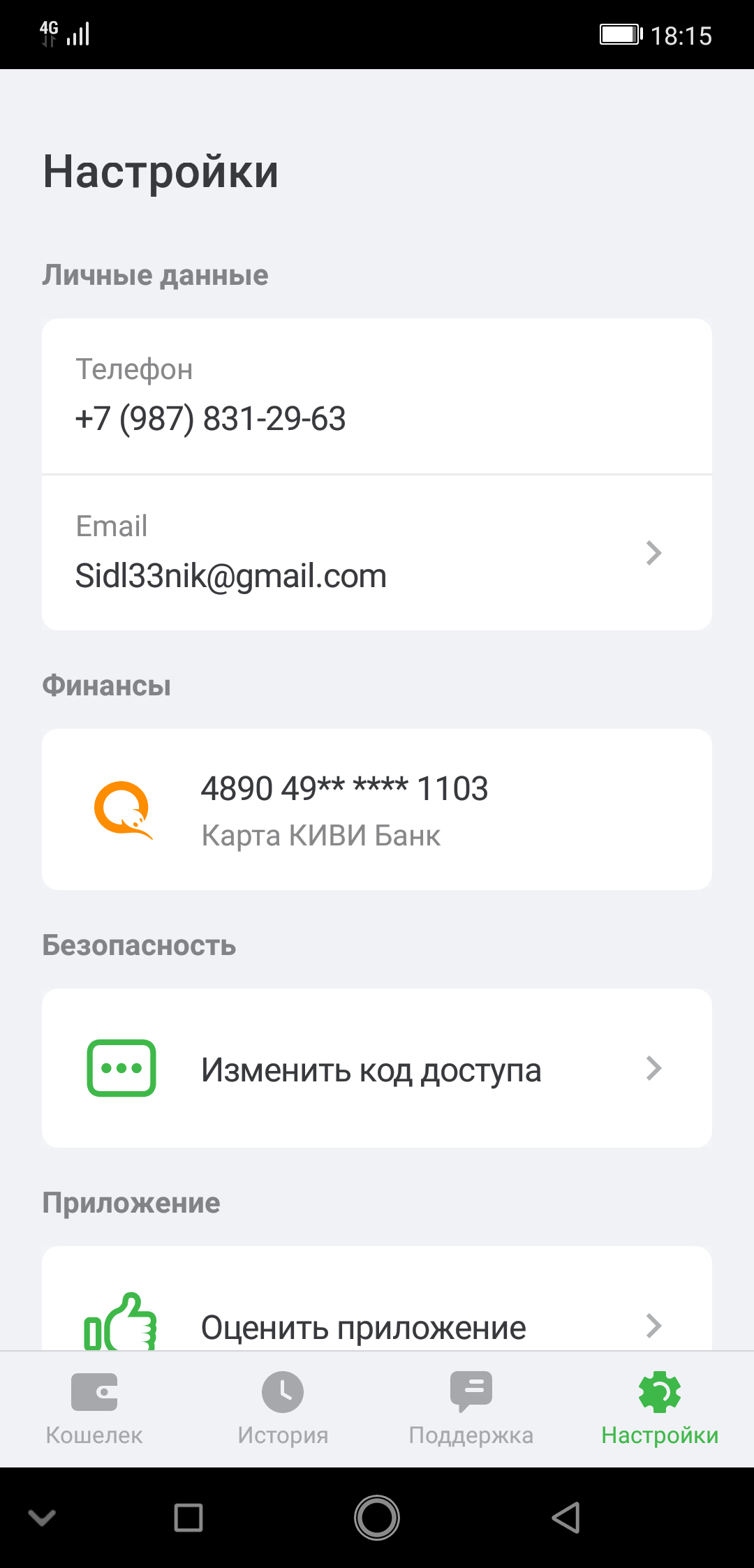Switch to the История tab
754x1568 pixels.
(283, 1407)
